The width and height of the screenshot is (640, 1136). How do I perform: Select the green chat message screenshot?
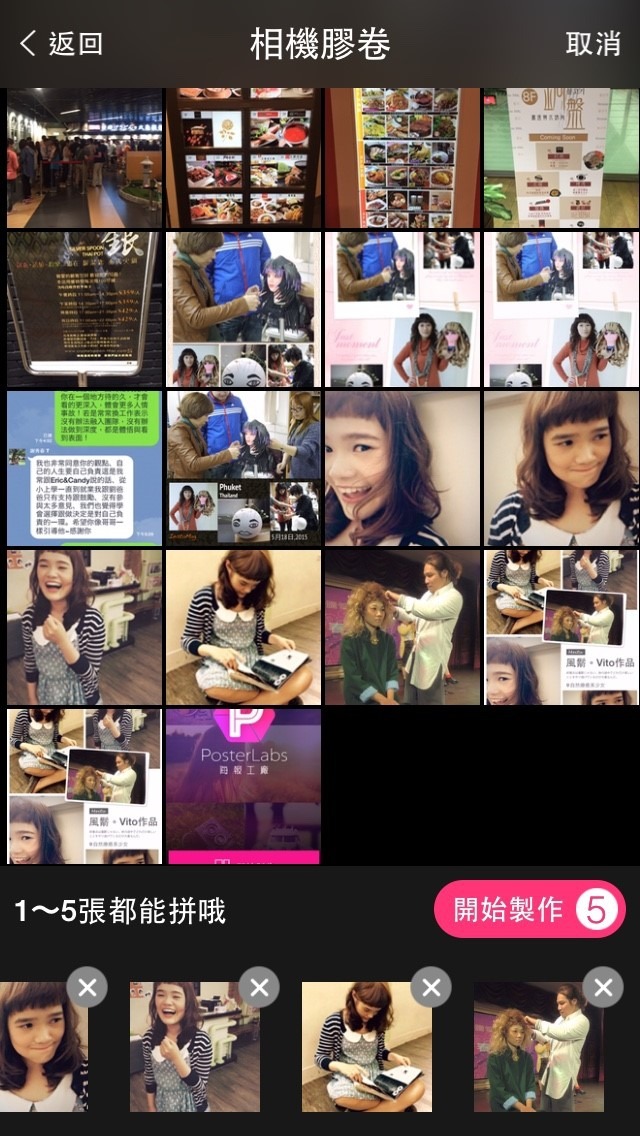tap(84, 468)
